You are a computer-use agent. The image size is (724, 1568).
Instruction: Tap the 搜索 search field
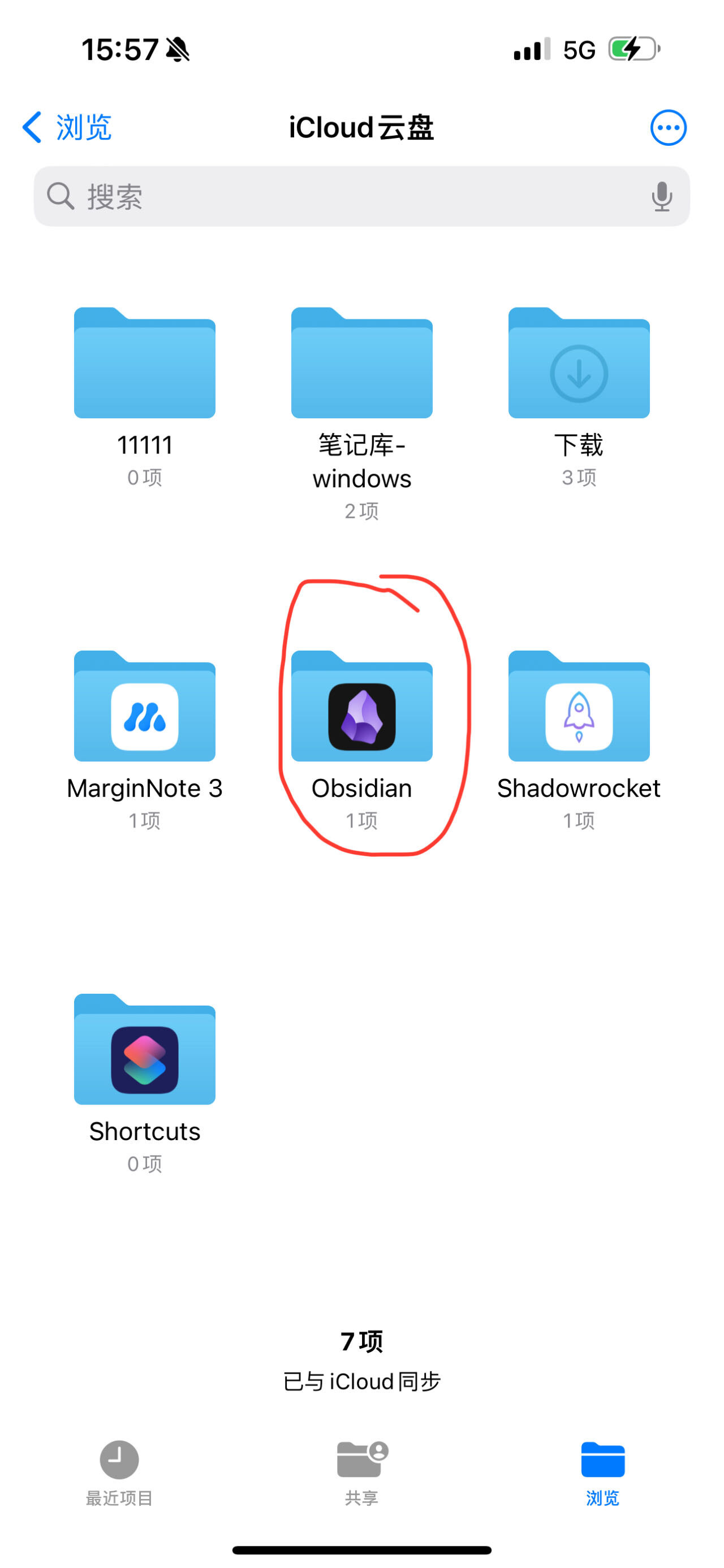coord(361,196)
